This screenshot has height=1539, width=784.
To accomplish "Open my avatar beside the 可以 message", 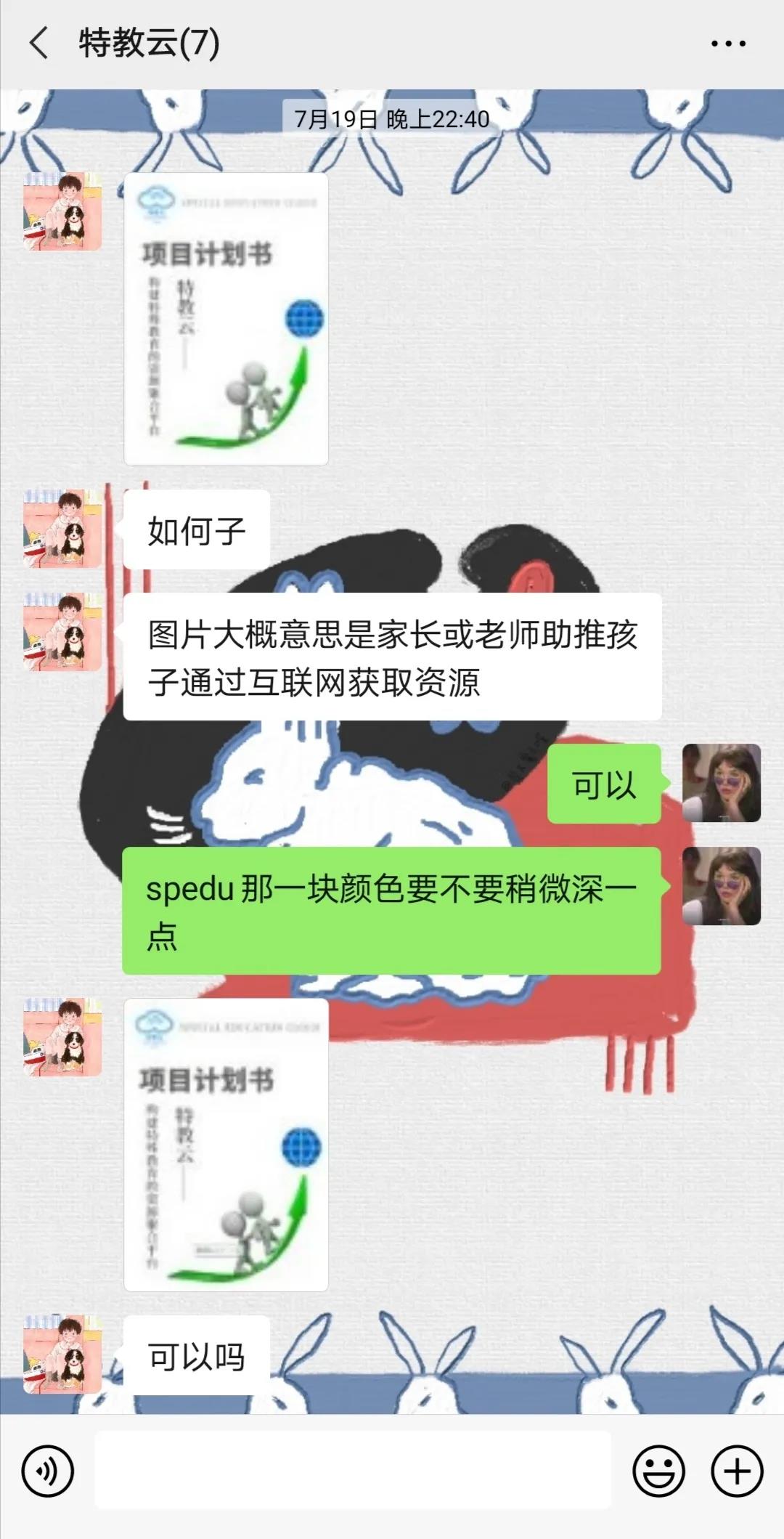I will [x=721, y=783].
